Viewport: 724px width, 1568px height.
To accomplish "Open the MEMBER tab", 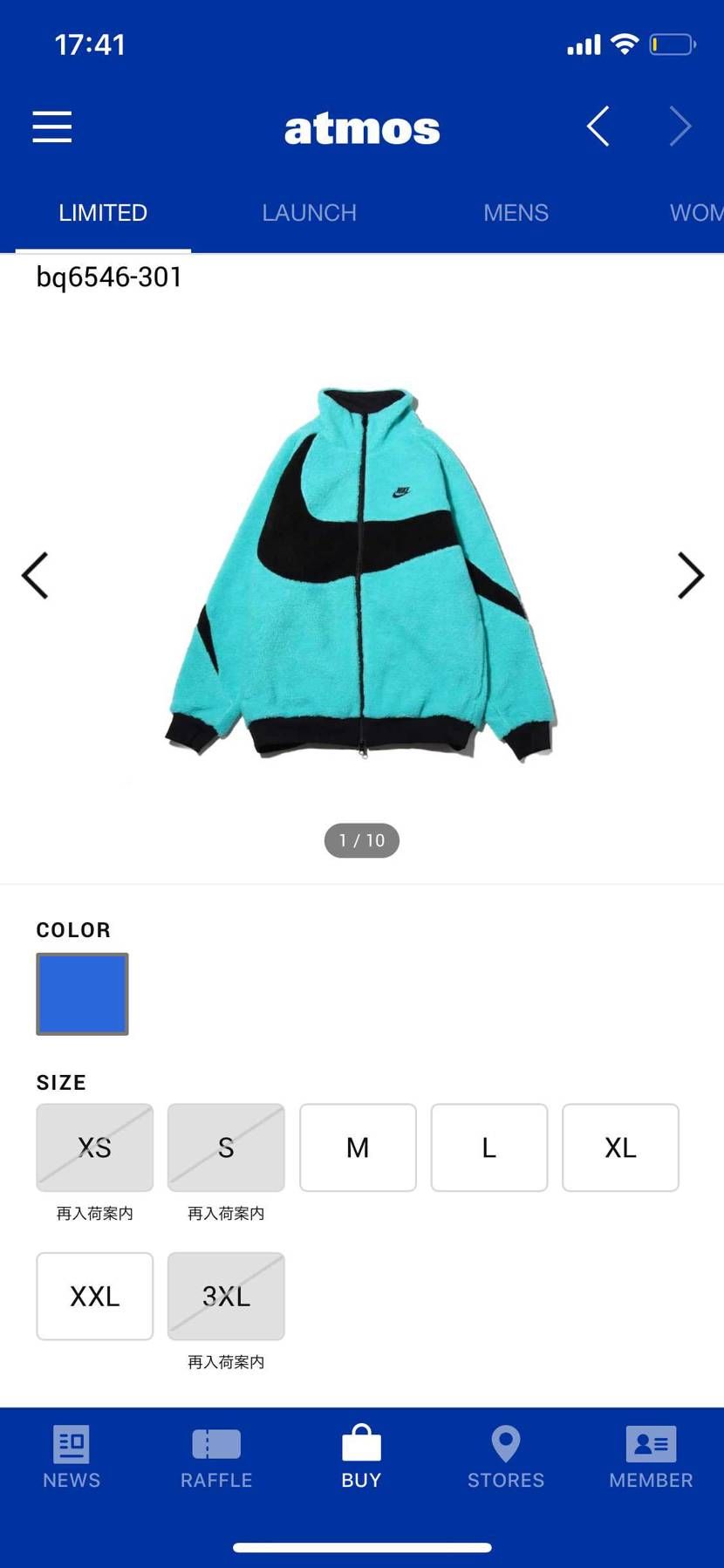I will point(651,1456).
